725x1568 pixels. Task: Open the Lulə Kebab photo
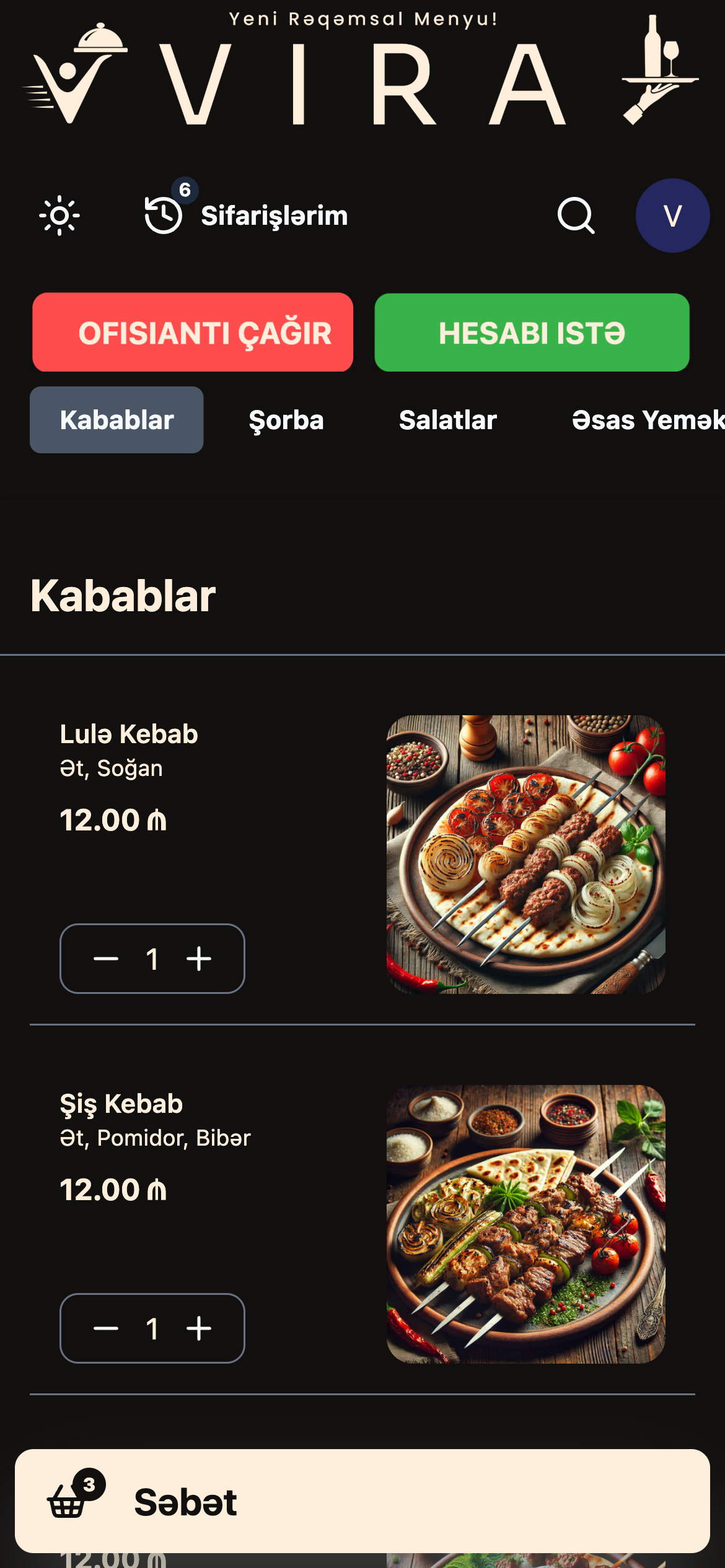tap(525, 854)
